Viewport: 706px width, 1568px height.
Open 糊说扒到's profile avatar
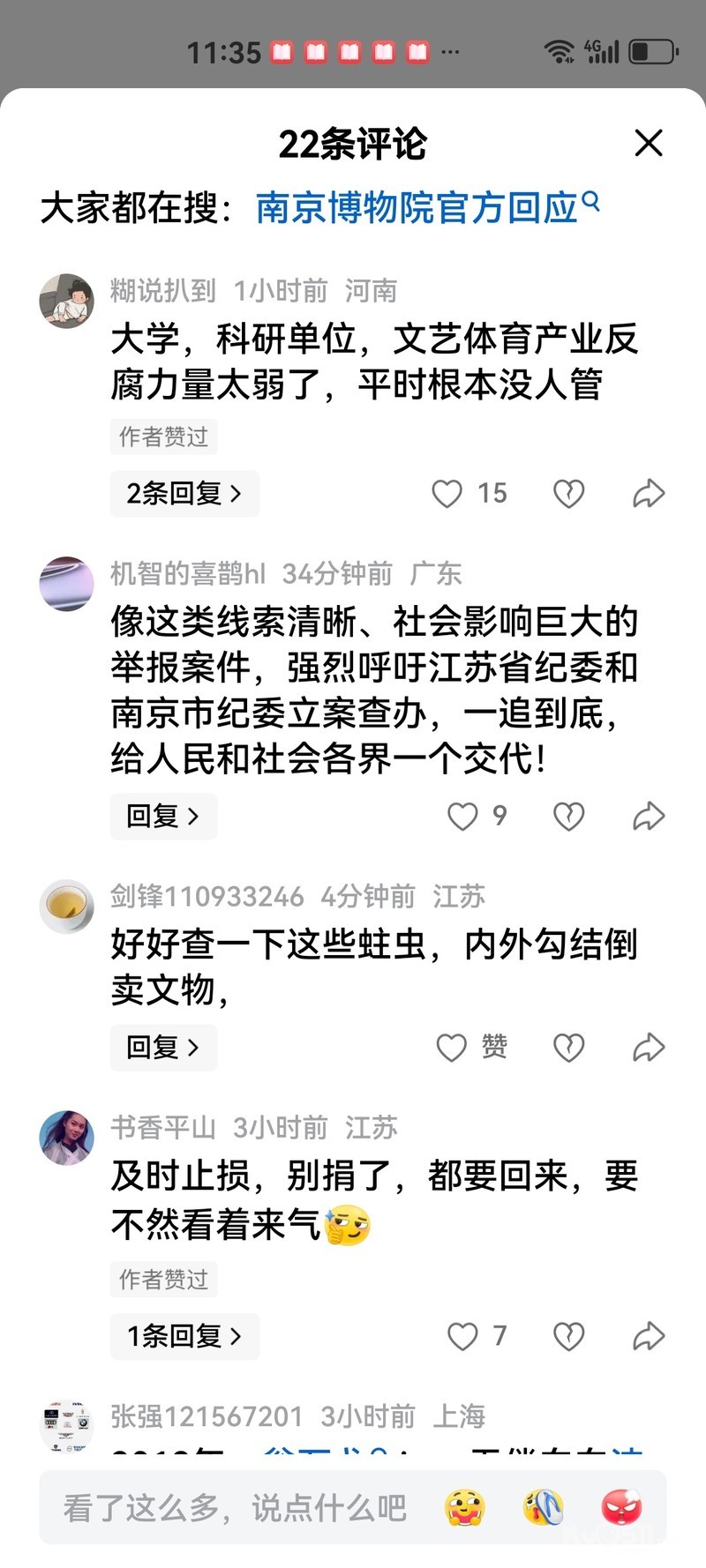click(x=67, y=301)
